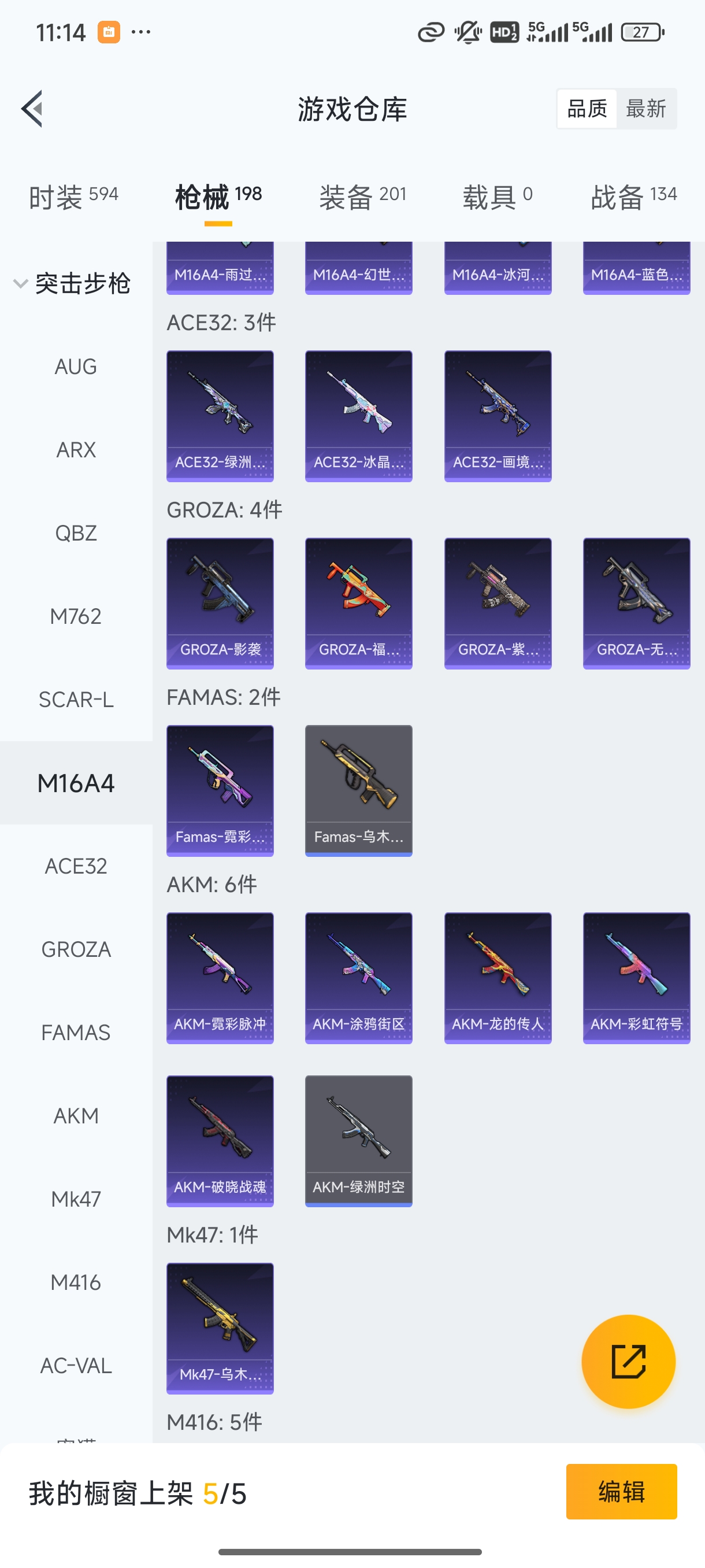Viewport: 705px width, 1568px height.
Task: Tap the orange share floating button
Action: coord(628,1361)
